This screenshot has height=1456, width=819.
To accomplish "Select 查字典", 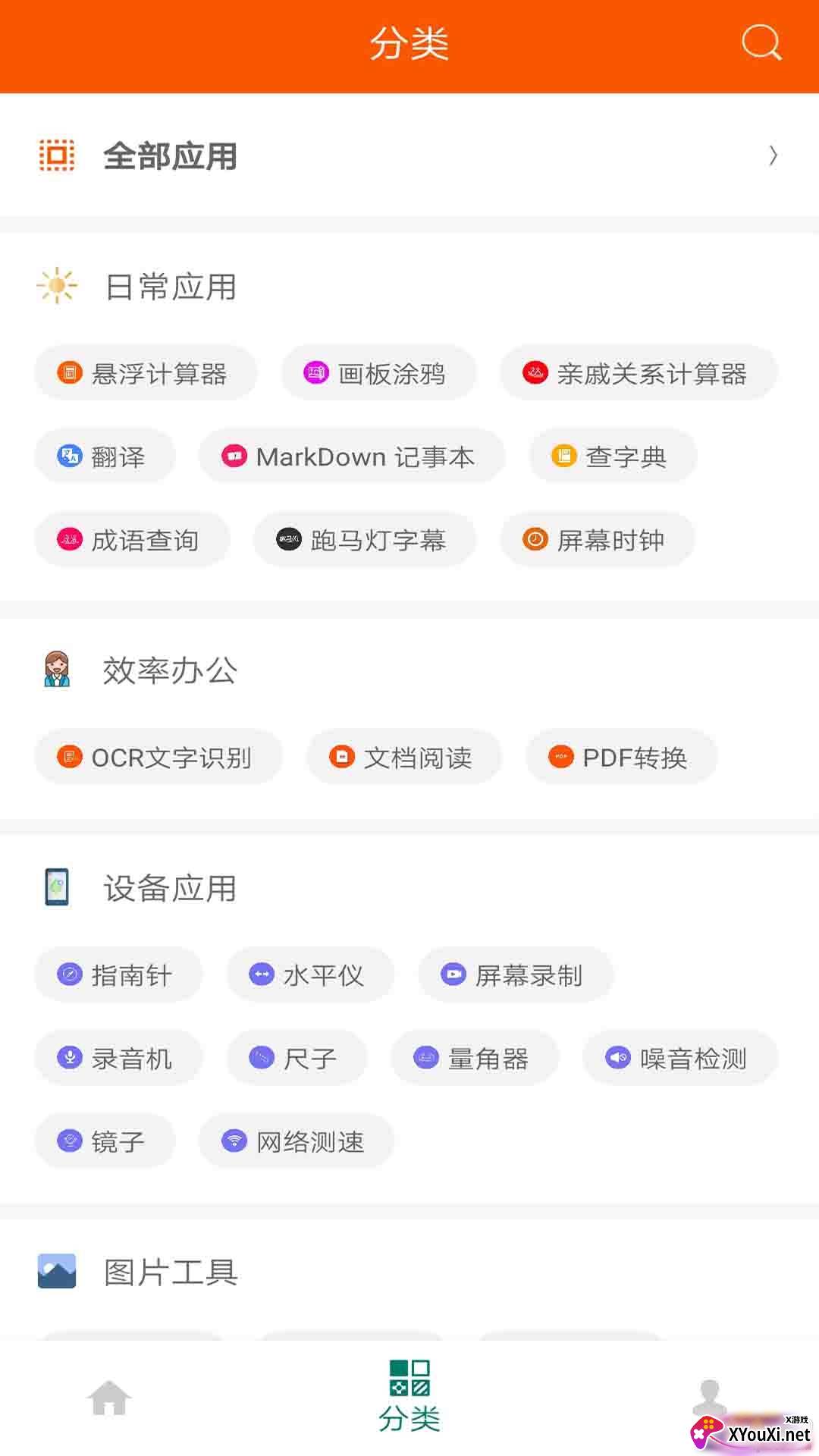I will coord(613,457).
